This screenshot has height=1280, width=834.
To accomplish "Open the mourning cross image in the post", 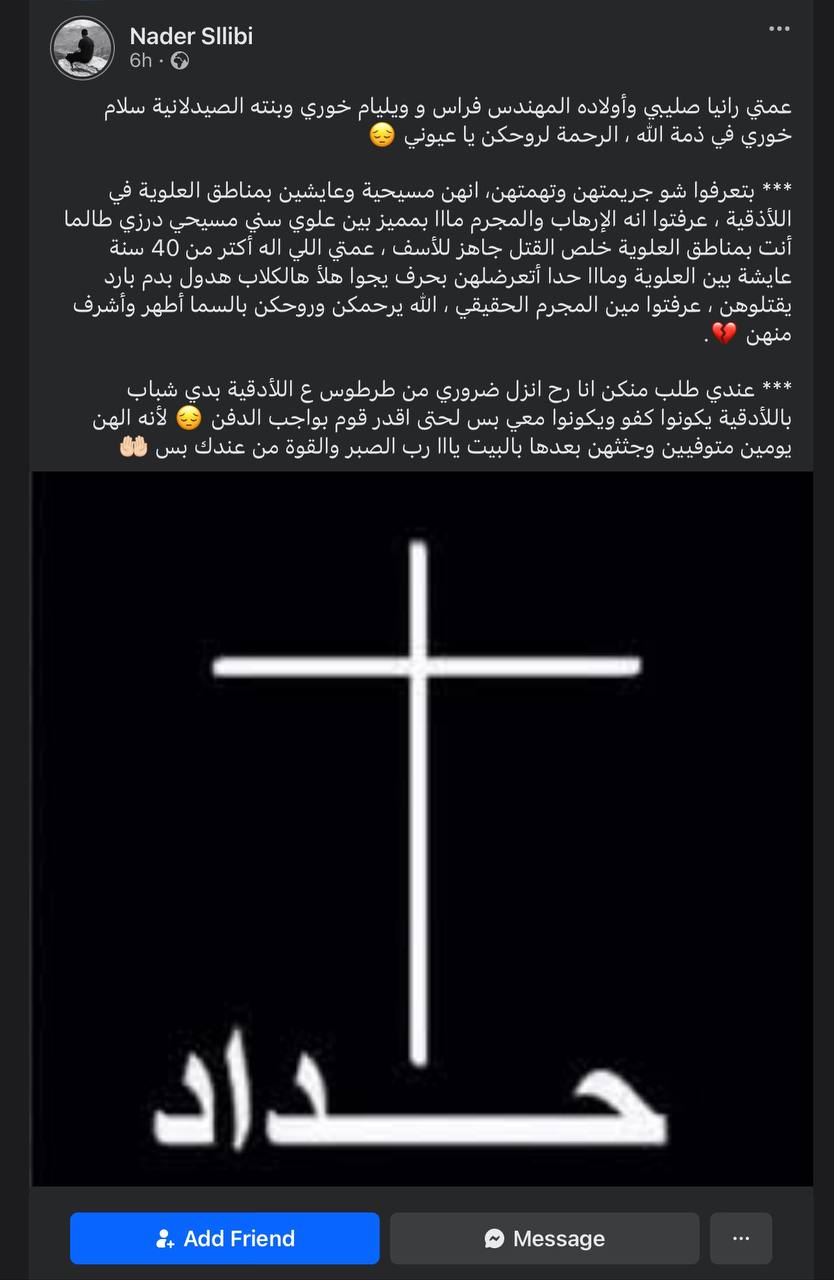I will point(421,828).
